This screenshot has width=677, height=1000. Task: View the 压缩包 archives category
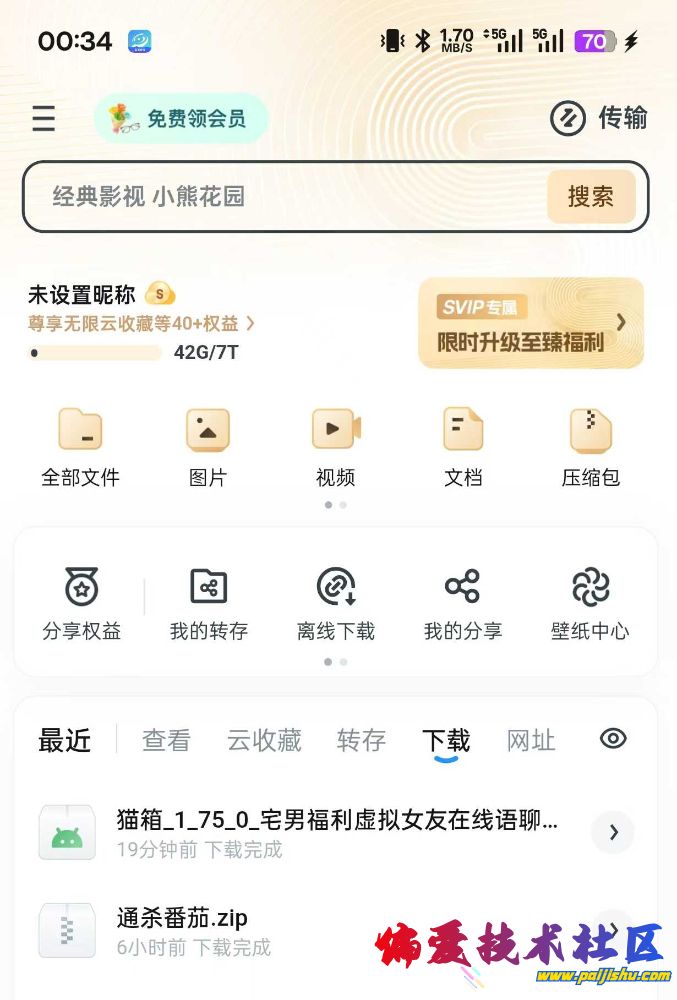coord(590,447)
